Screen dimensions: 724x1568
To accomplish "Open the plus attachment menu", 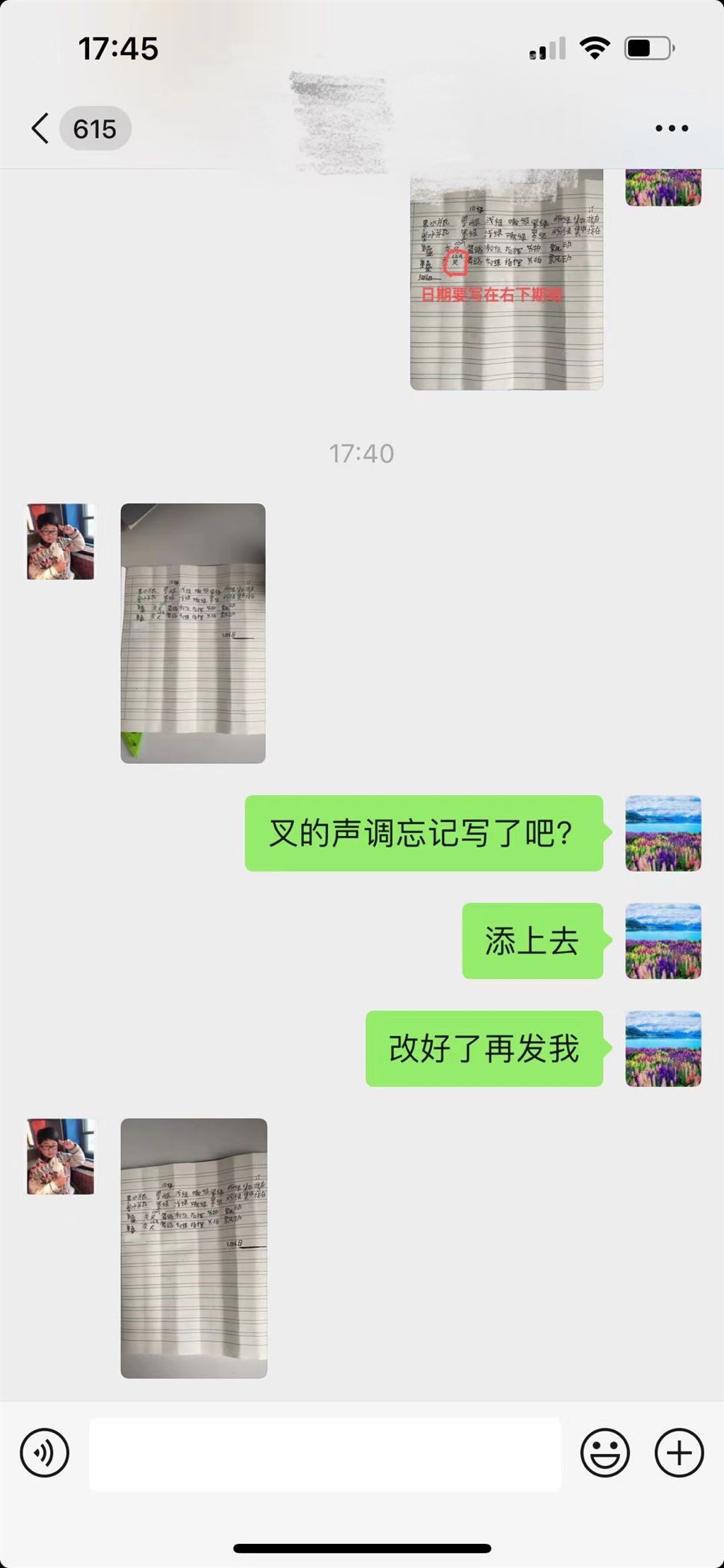I will pyautogui.click(x=679, y=1453).
